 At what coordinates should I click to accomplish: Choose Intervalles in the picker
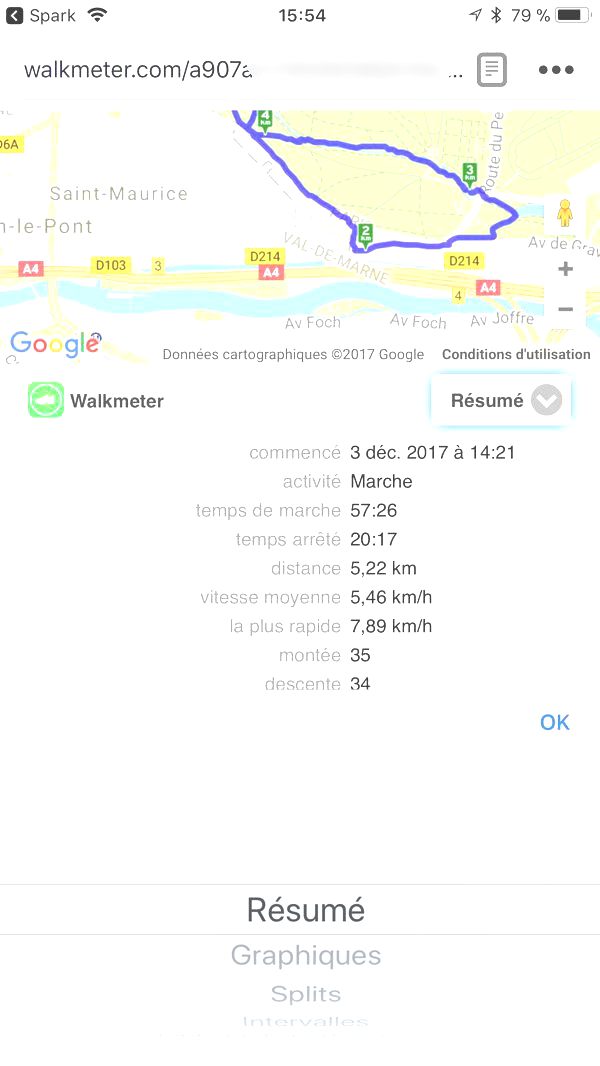click(306, 1021)
